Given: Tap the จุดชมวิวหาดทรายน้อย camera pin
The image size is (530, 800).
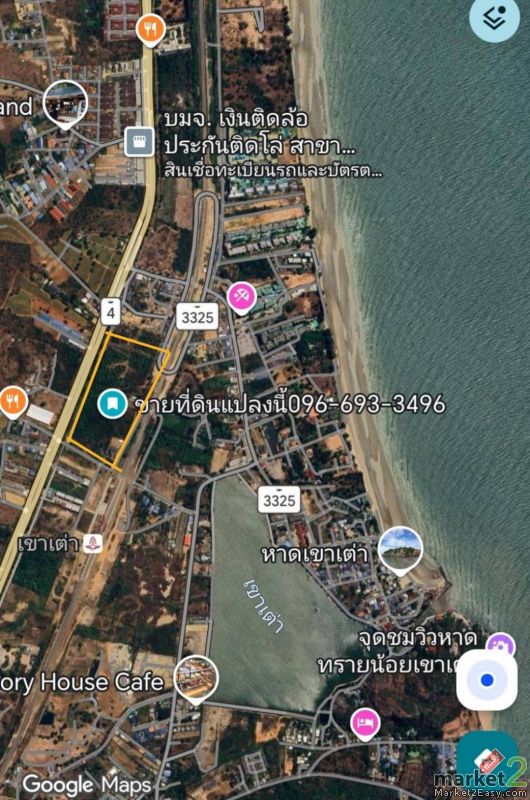Looking at the screenshot, I should coord(500,646).
